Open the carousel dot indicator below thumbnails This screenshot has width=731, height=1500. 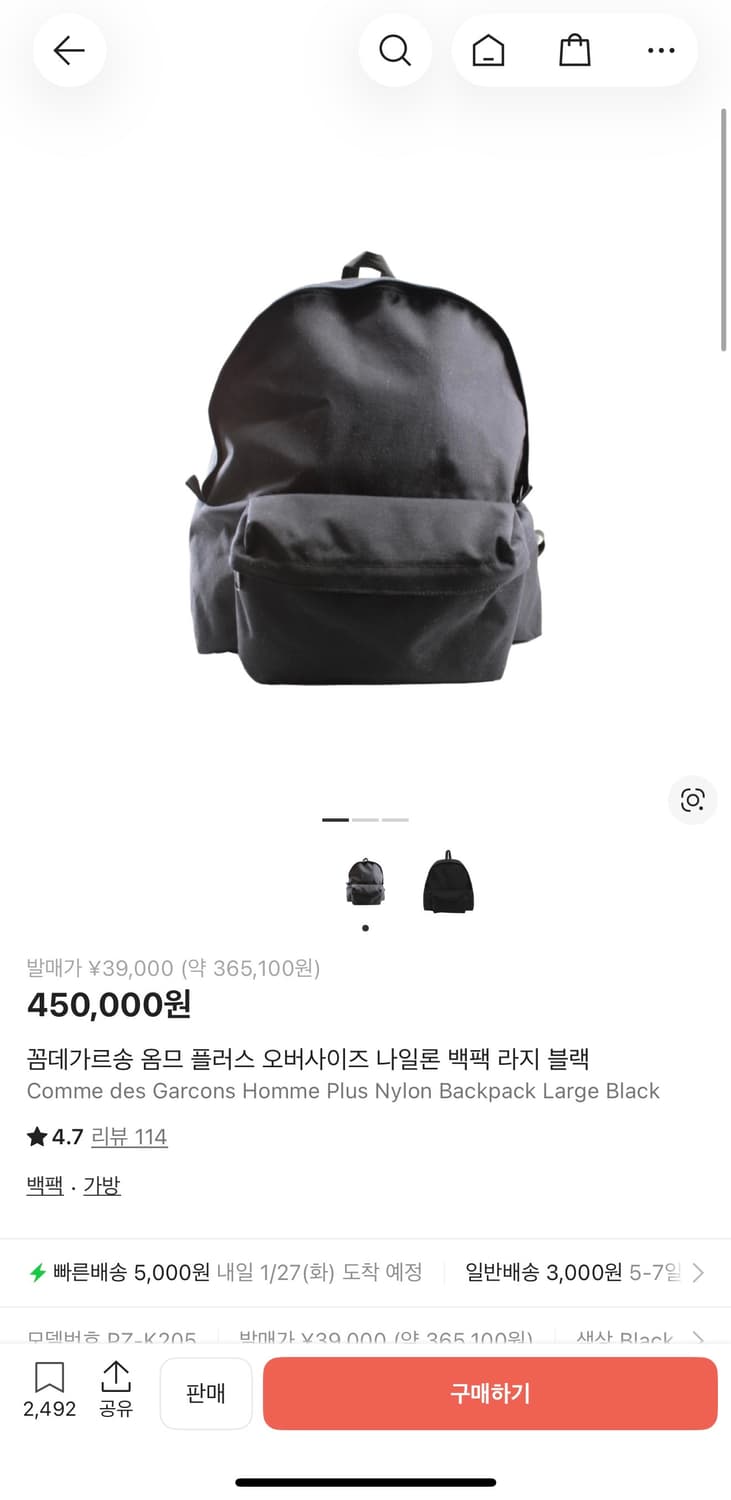tap(365, 927)
